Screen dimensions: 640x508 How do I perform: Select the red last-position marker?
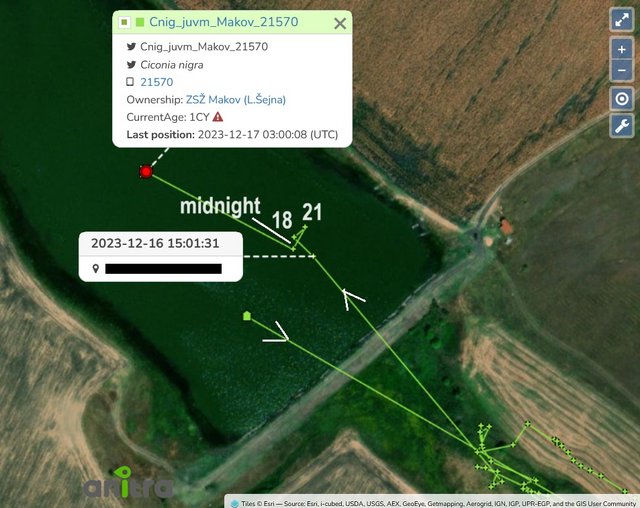coord(146,172)
